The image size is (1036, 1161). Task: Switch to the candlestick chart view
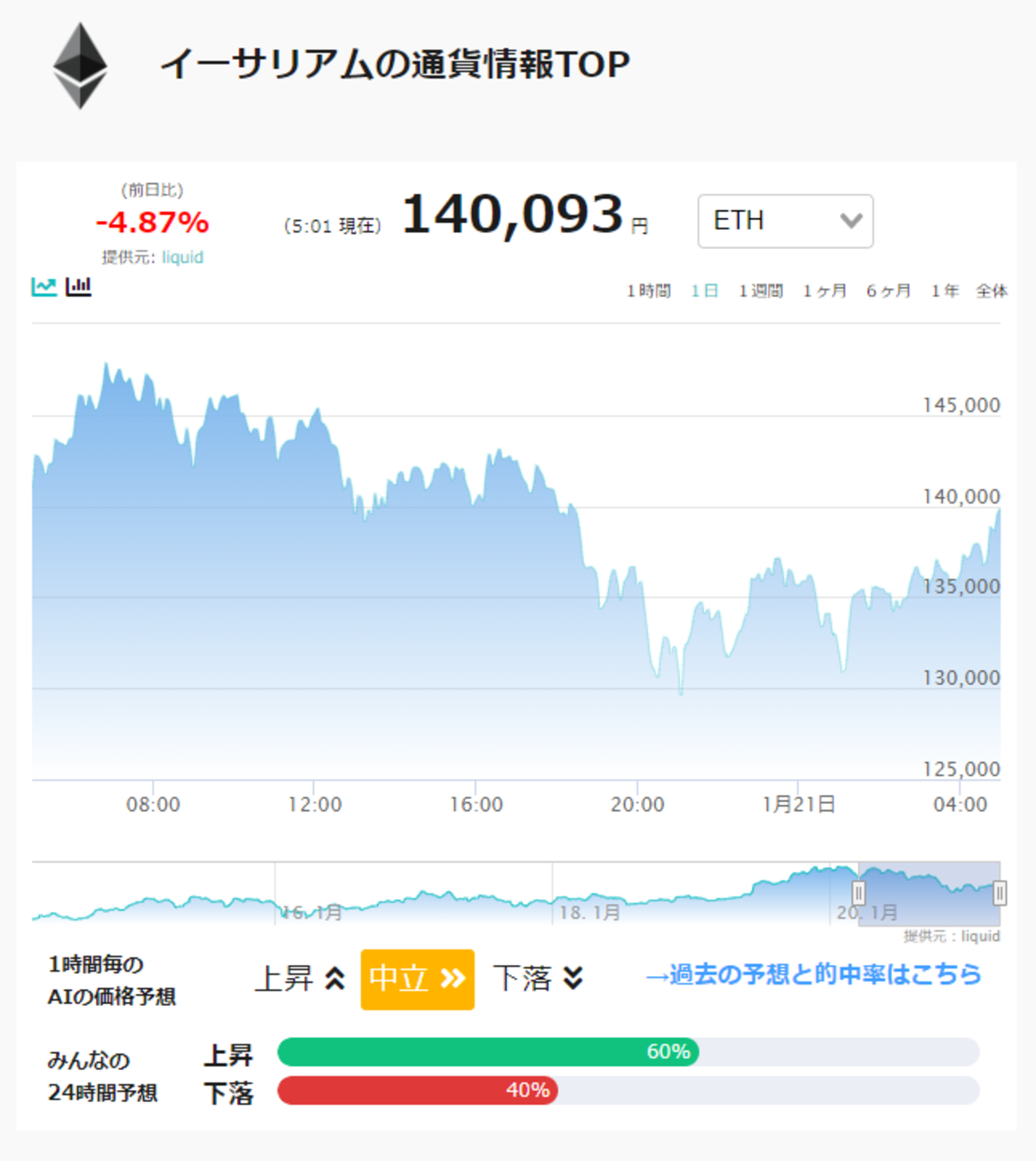pyautogui.click(x=78, y=287)
